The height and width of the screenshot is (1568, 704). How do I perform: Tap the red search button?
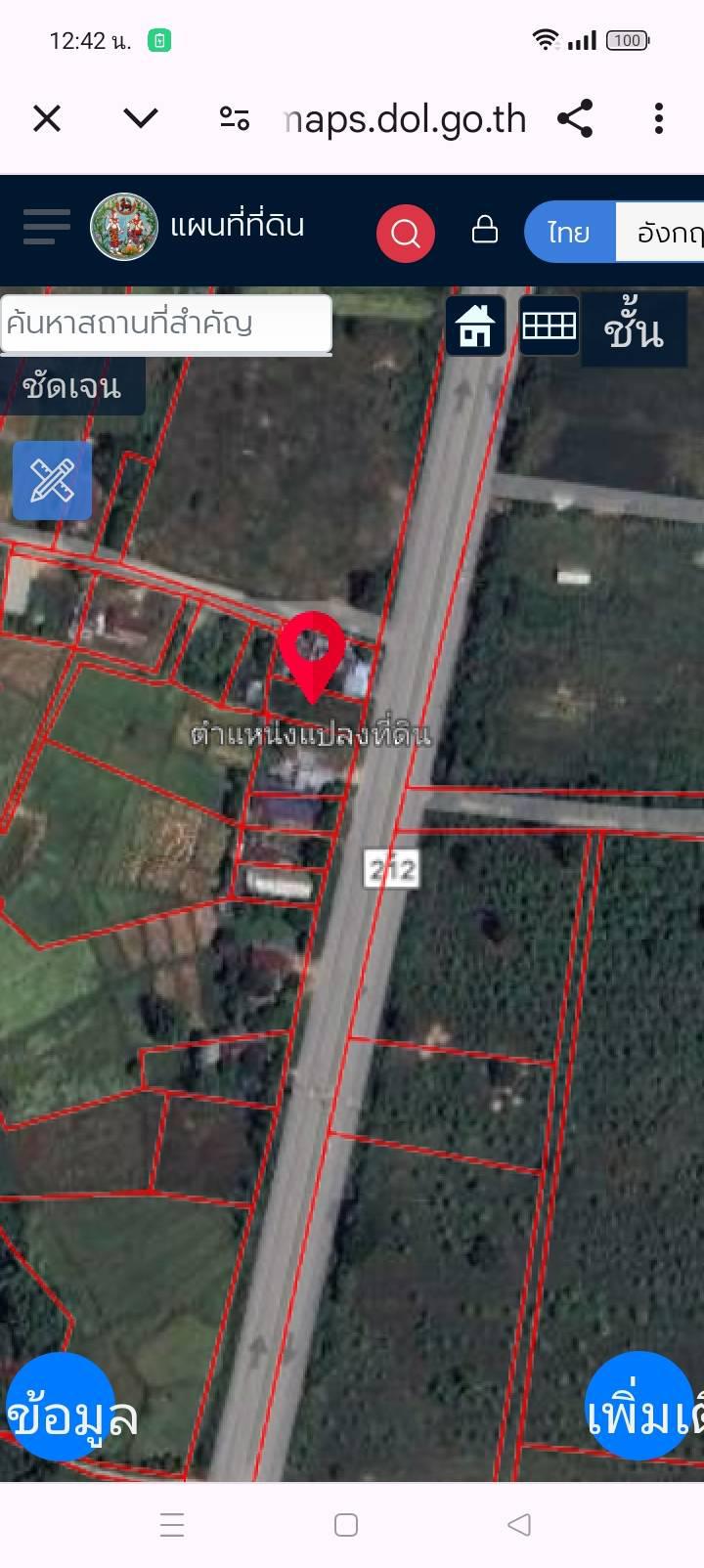tap(406, 234)
